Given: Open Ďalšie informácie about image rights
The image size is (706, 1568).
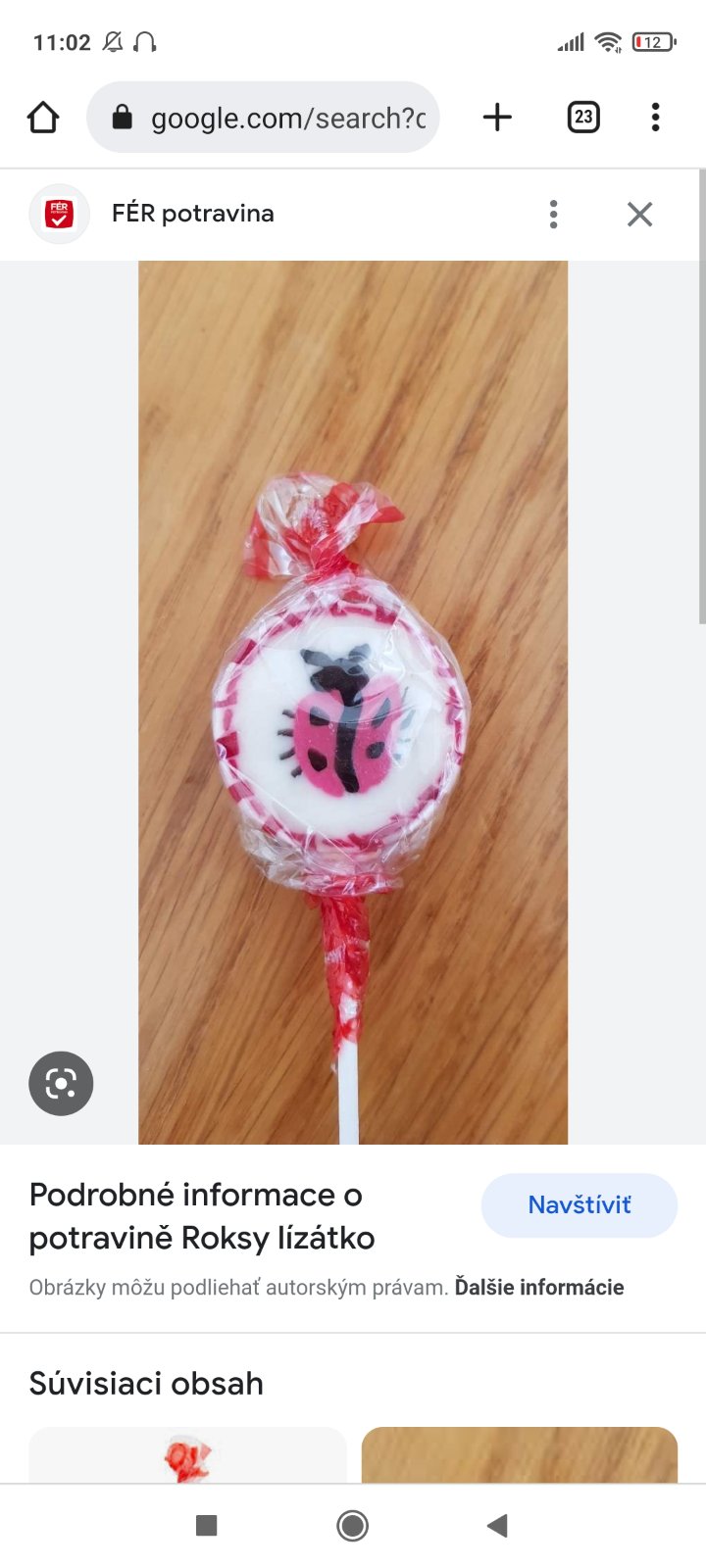Looking at the screenshot, I should [x=539, y=1288].
